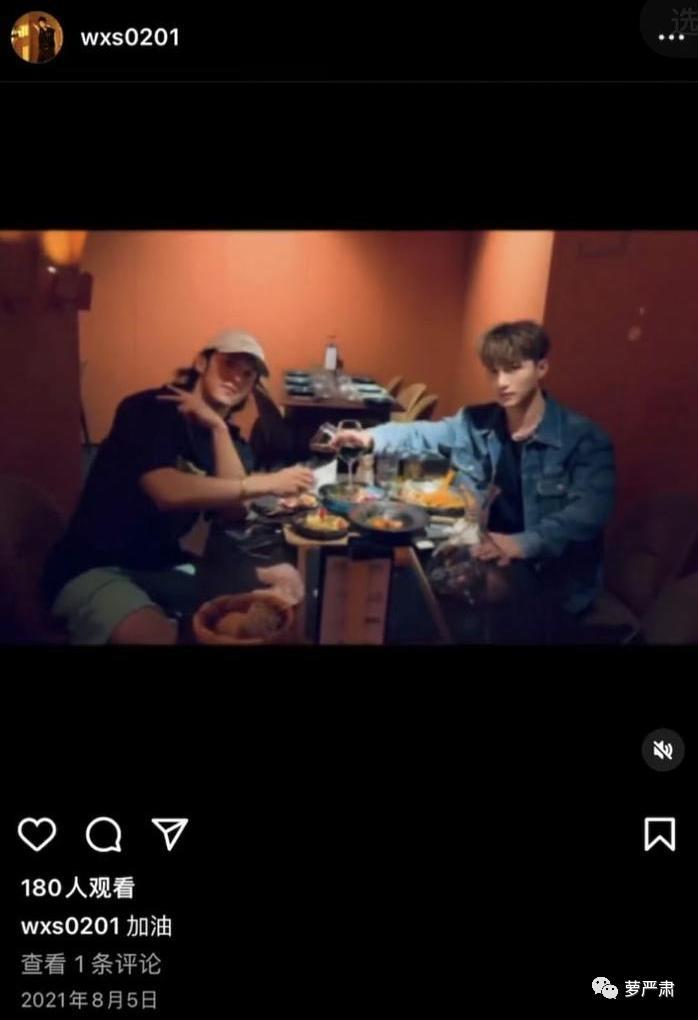This screenshot has width=698, height=1020.
Task: View the 1 comment link
Action: (91, 964)
